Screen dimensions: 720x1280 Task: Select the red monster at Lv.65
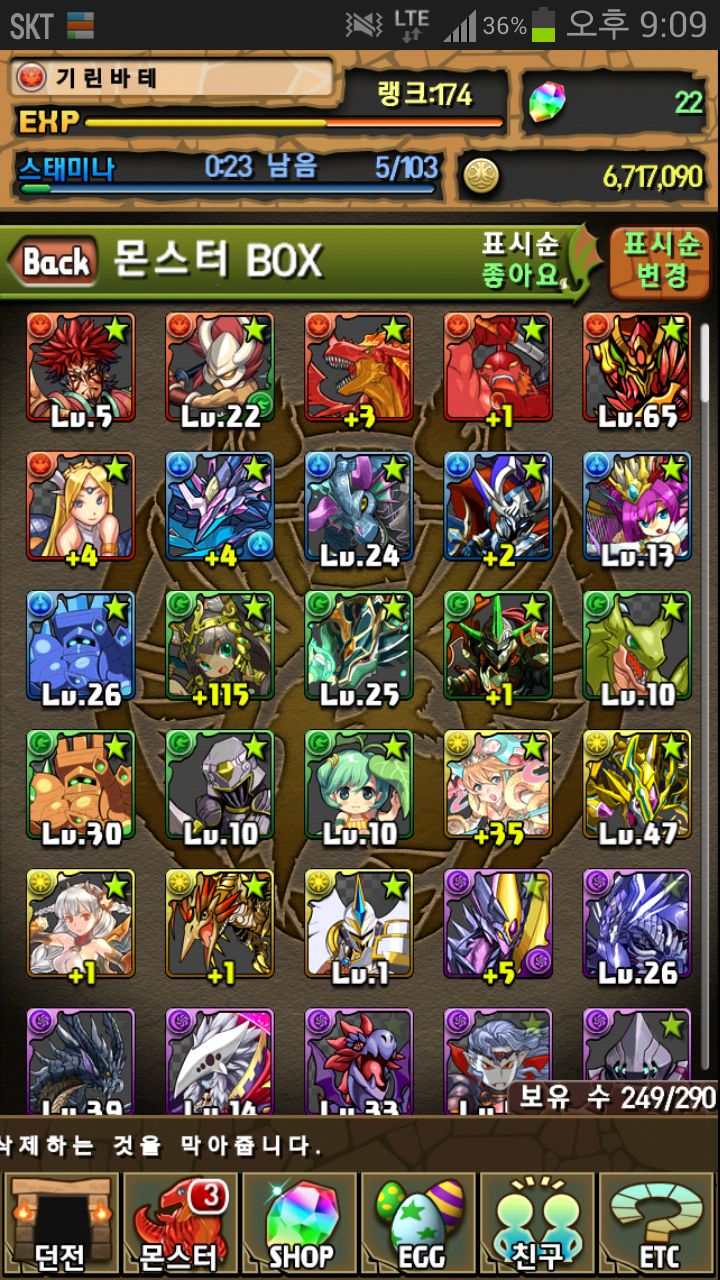pyautogui.click(x=638, y=368)
